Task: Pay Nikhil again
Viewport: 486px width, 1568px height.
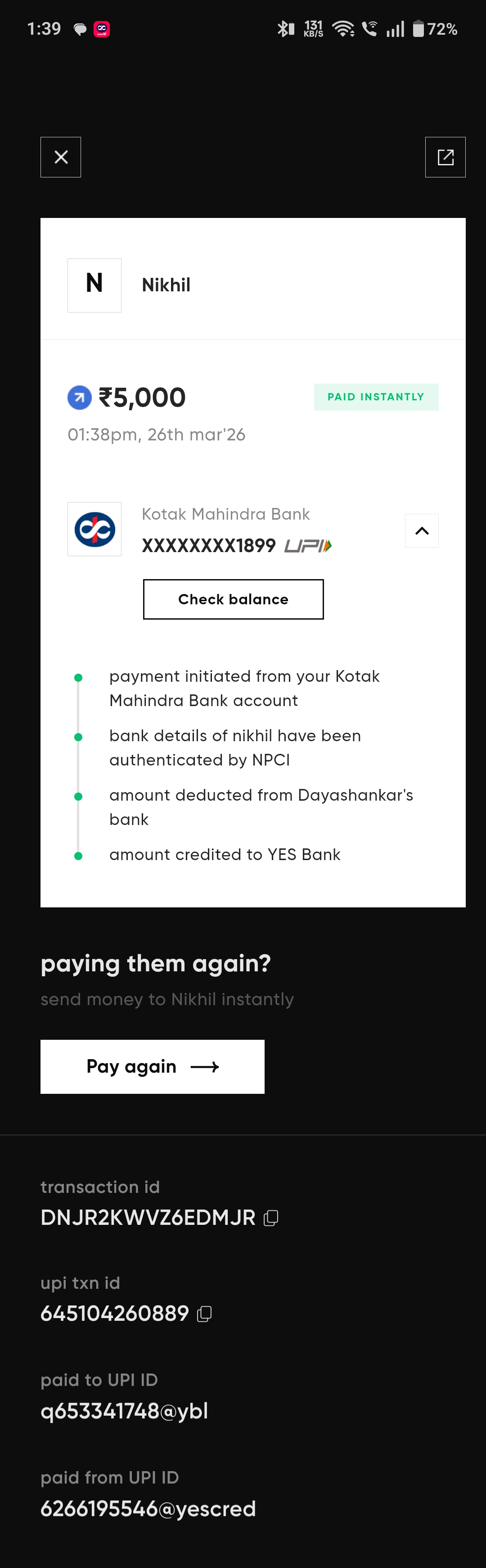Action: point(152,1066)
